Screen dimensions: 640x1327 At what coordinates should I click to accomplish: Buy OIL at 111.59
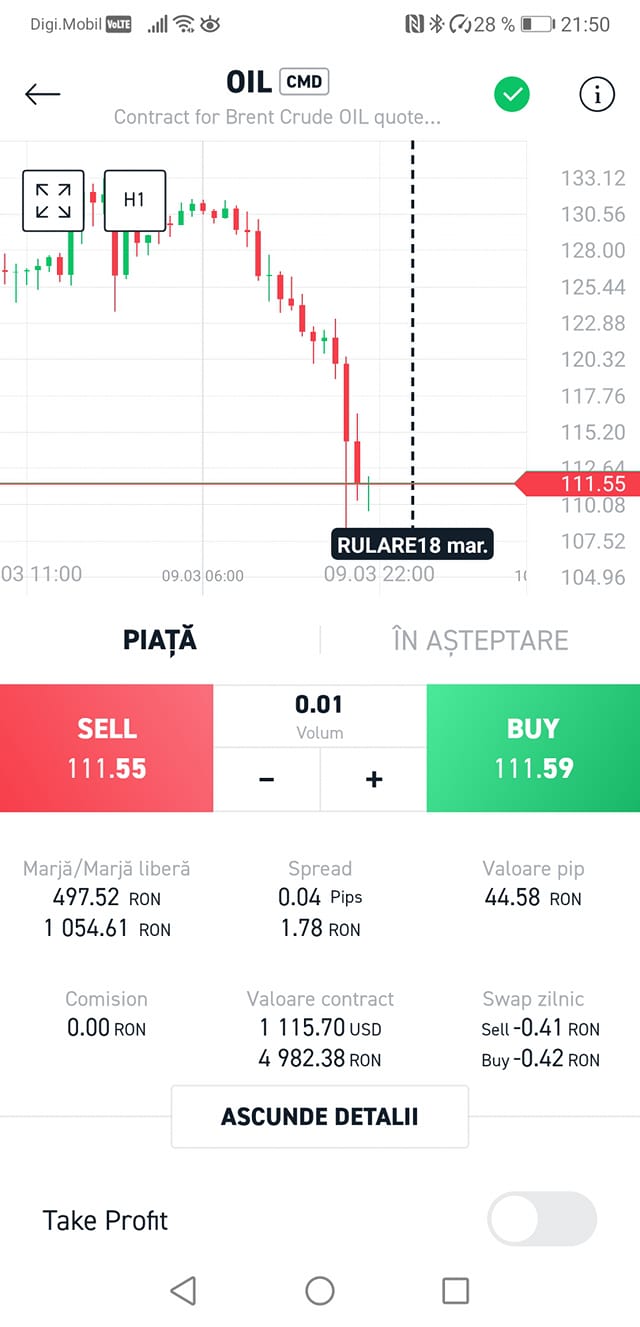(533, 748)
